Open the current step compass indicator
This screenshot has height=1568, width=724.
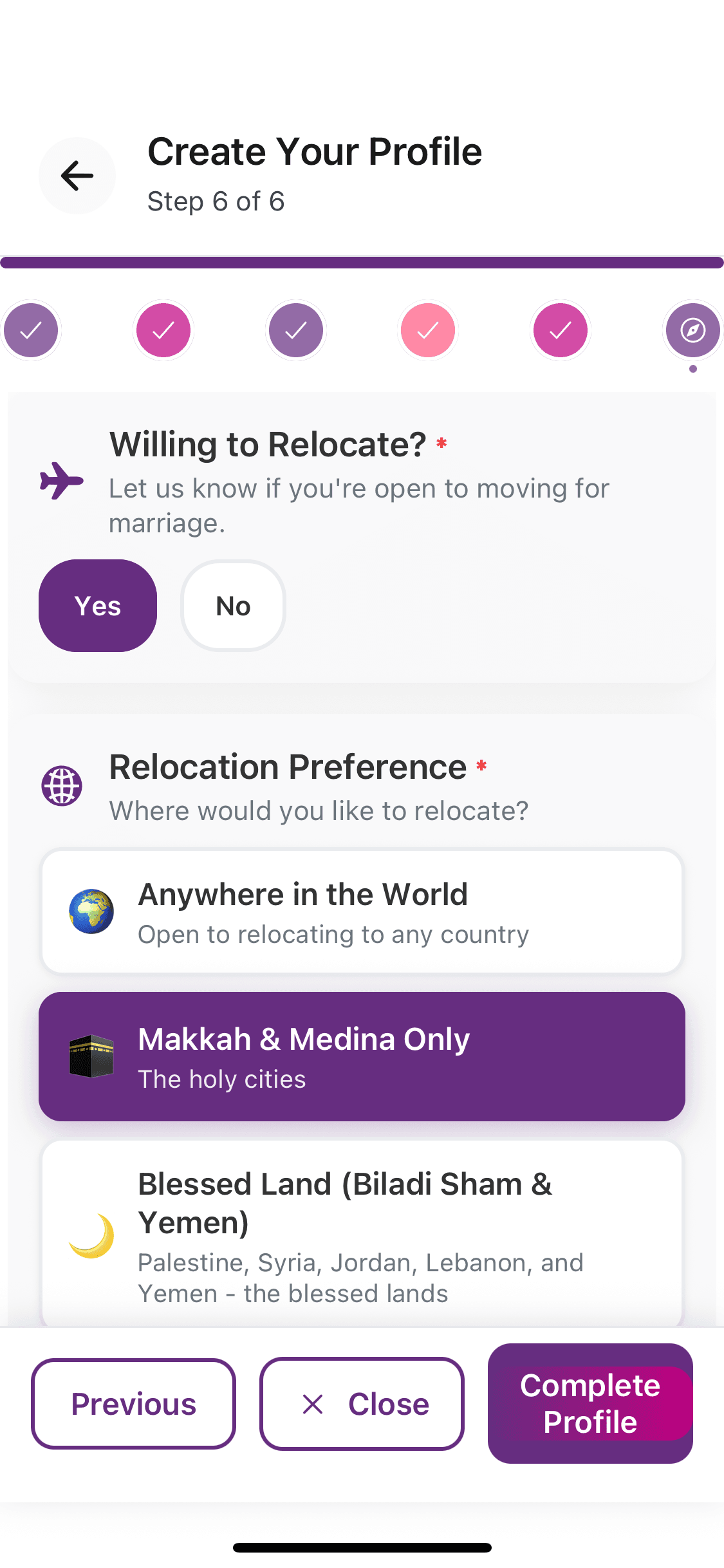click(x=692, y=330)
